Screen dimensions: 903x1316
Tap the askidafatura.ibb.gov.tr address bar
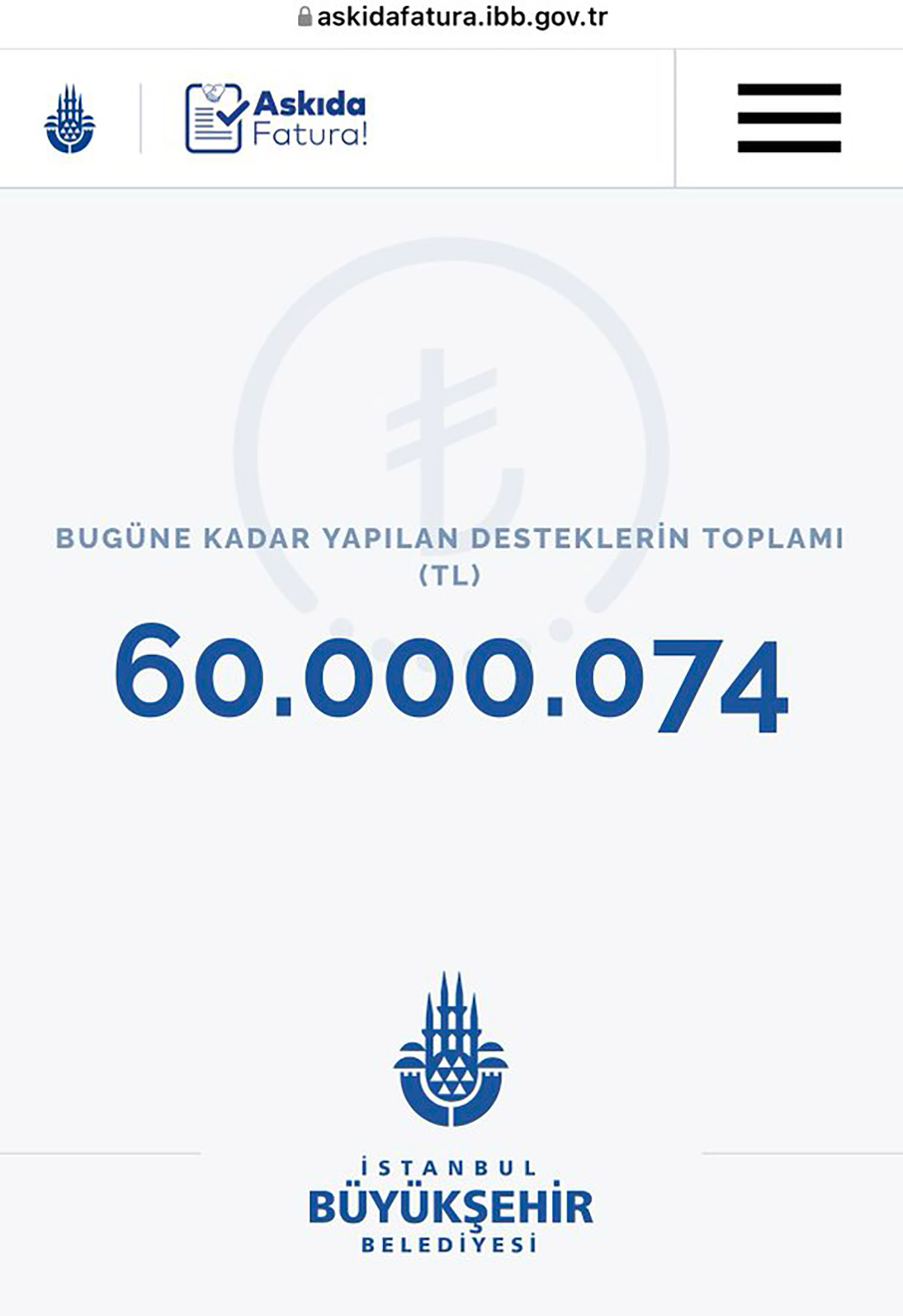[453, 17]
